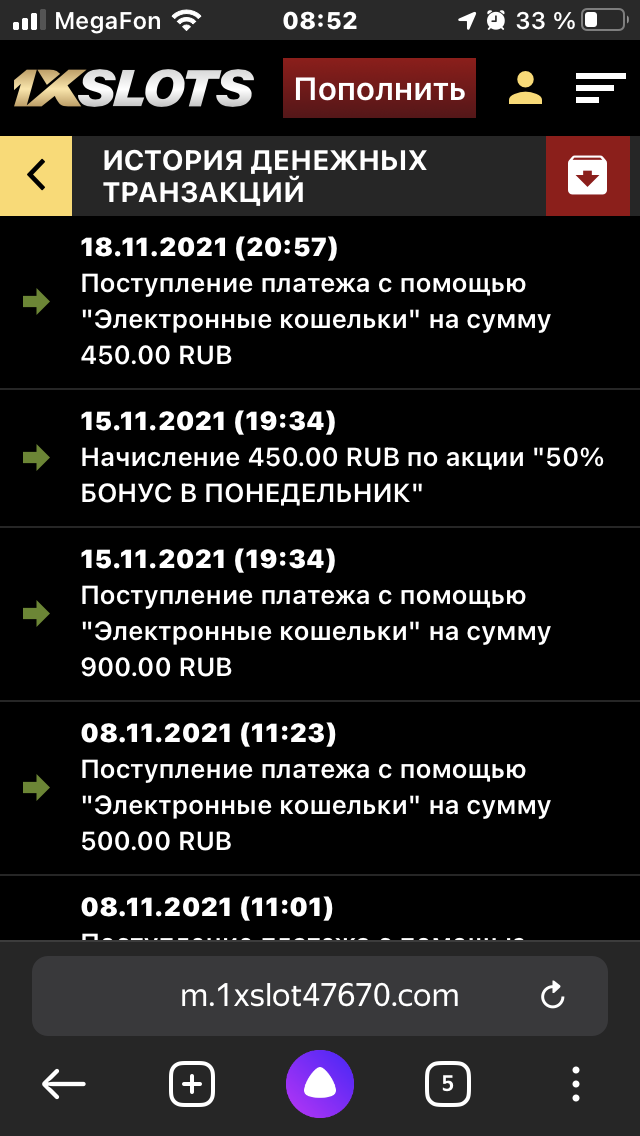Tap the red archive download icon
The width and height of the screenshot is (640, 1136).
(587, 175)
